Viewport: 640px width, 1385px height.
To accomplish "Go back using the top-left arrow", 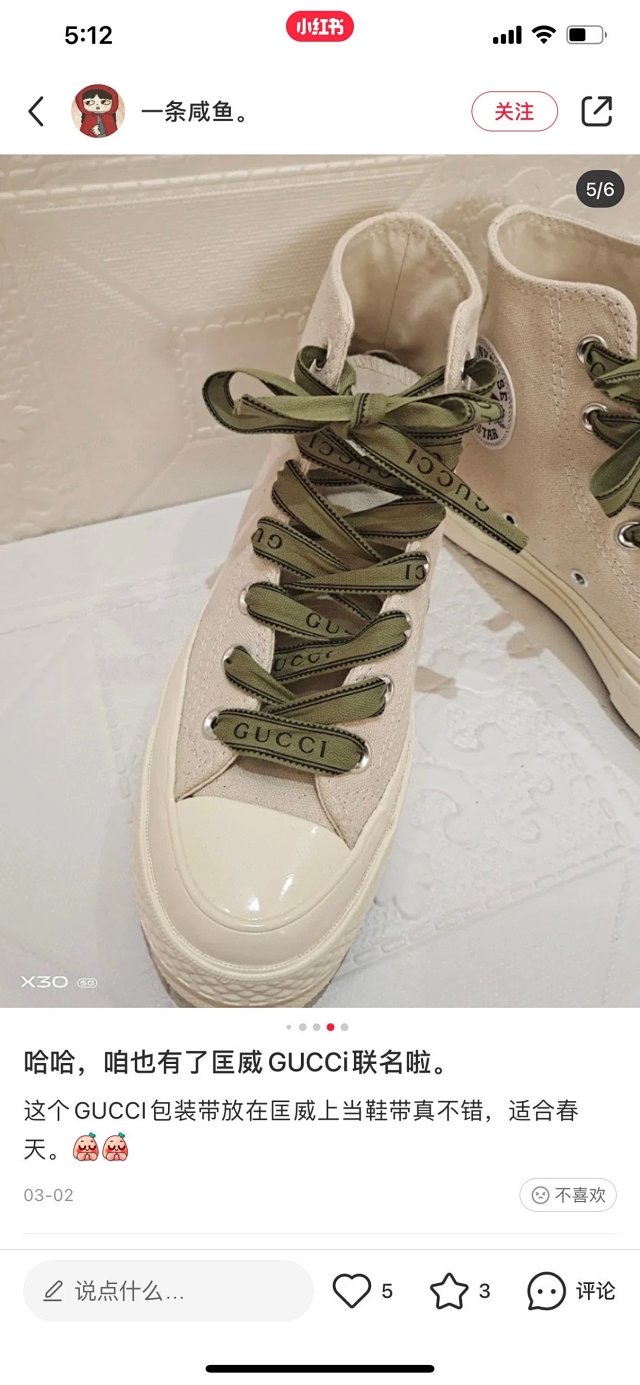I will tap(36, 111).
